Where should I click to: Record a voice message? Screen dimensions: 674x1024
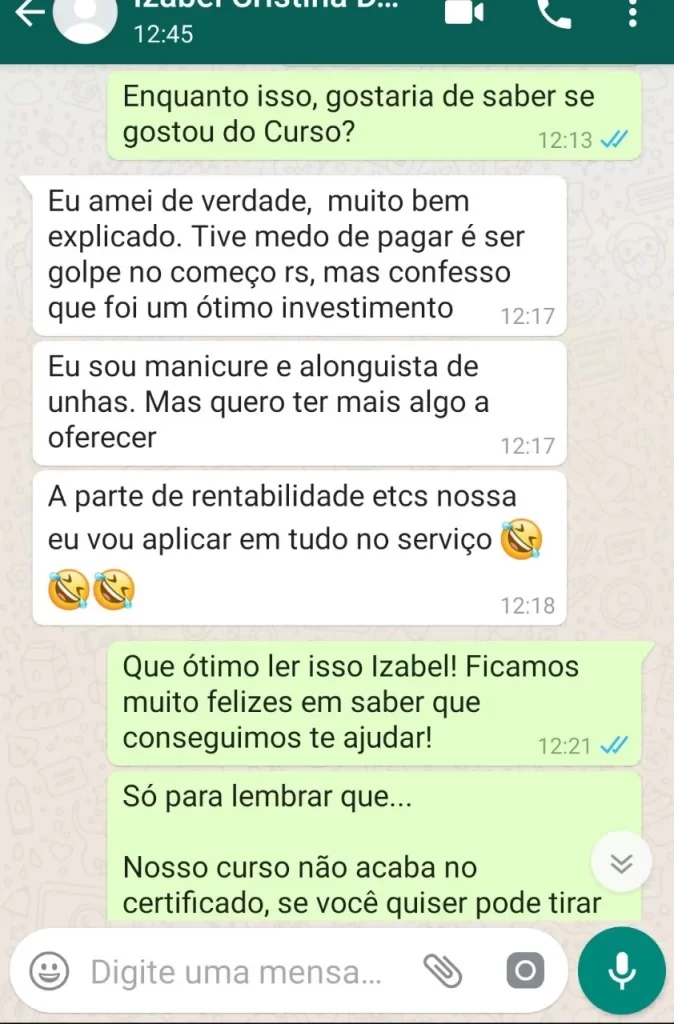pos(622,970)
